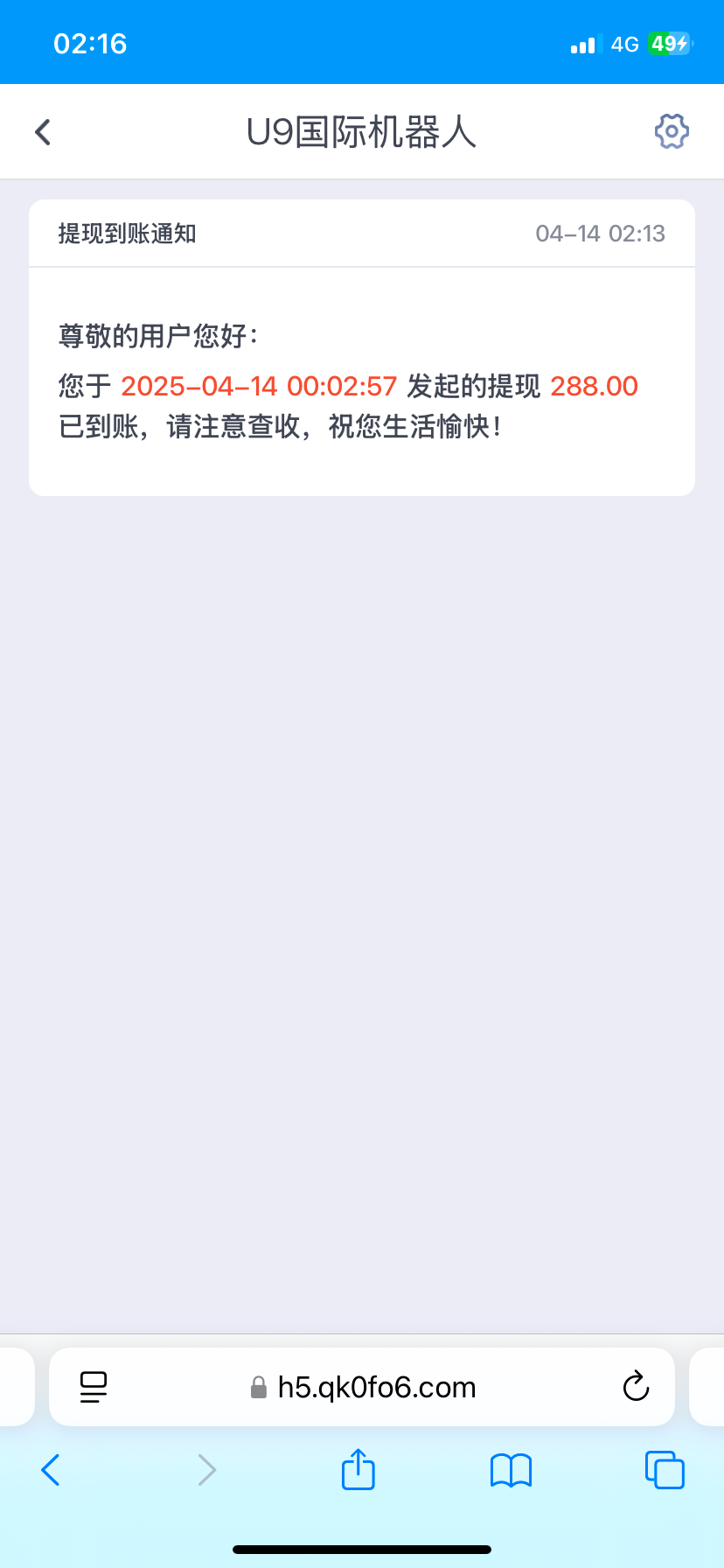Share this page from Safari
The height and width of the screenshot is (1568, 724).
358,1469
